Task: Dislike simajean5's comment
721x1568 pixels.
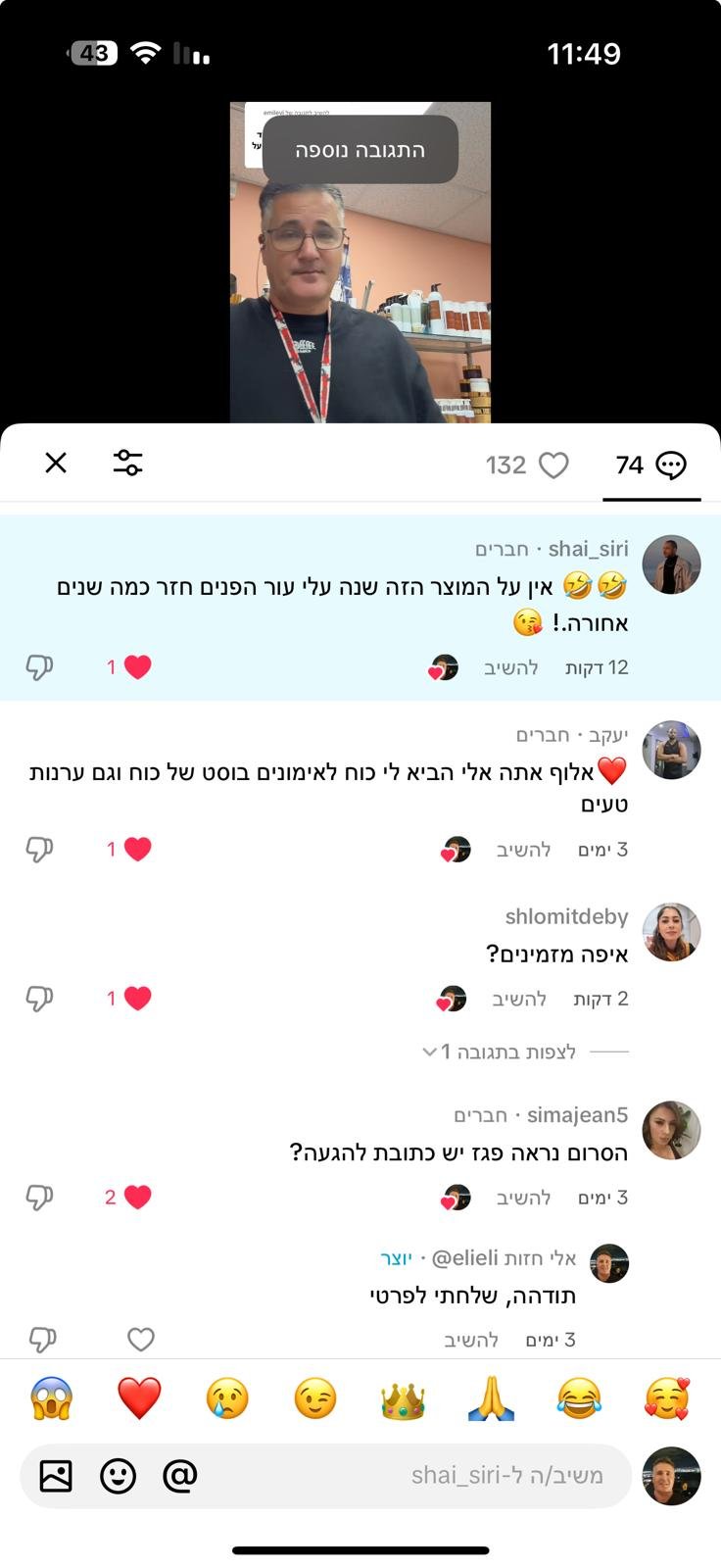Action: coord(39,1197)
